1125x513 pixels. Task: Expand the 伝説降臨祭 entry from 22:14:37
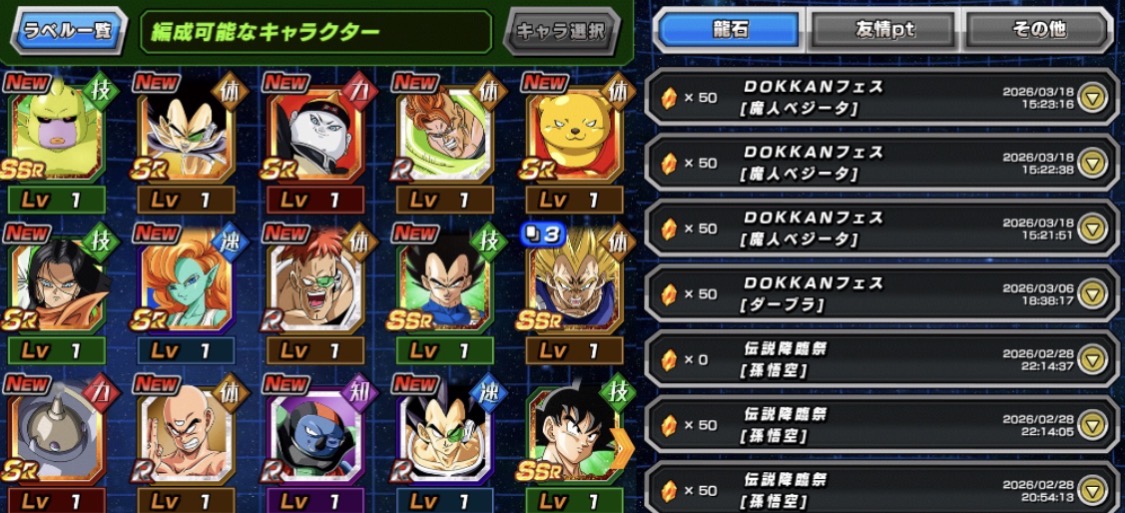(x=1092, y=358)
